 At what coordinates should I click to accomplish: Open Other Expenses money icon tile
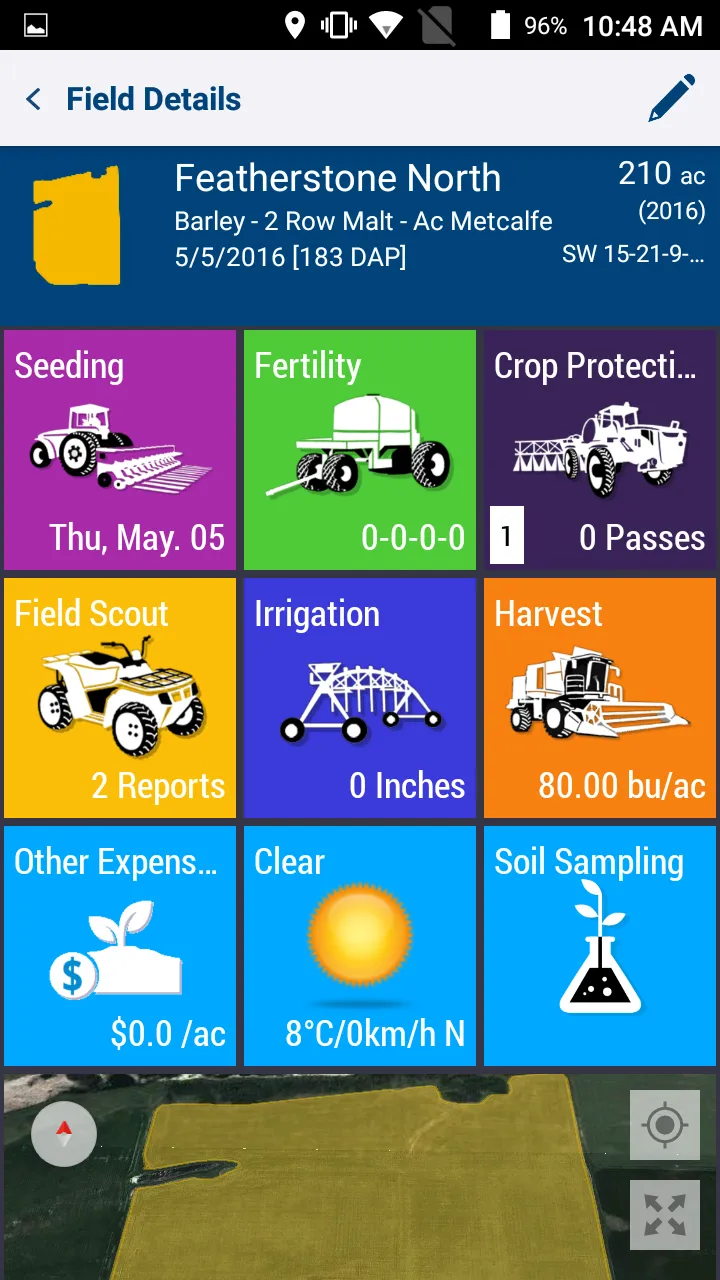click(120, 945)
